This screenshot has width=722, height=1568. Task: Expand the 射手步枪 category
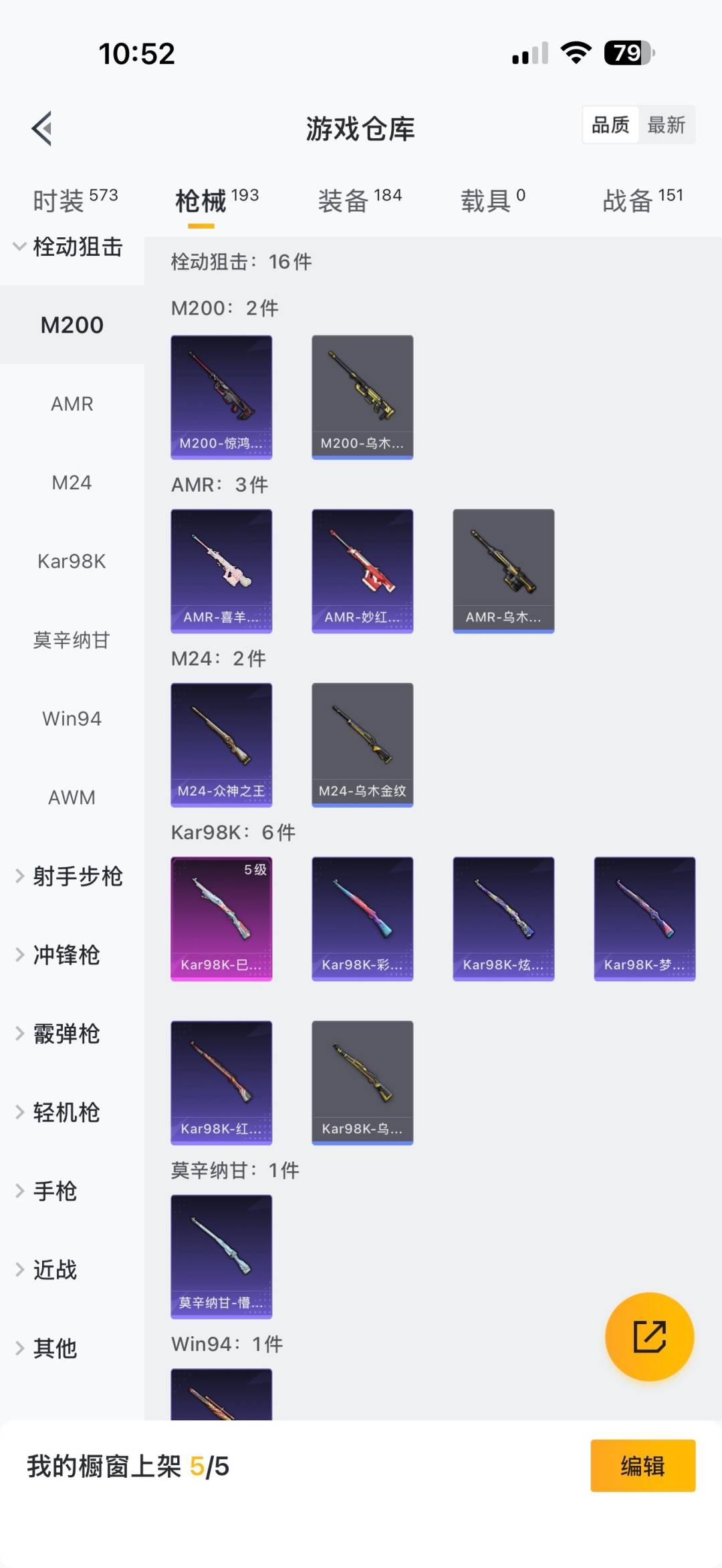click(x=71, y=876)
